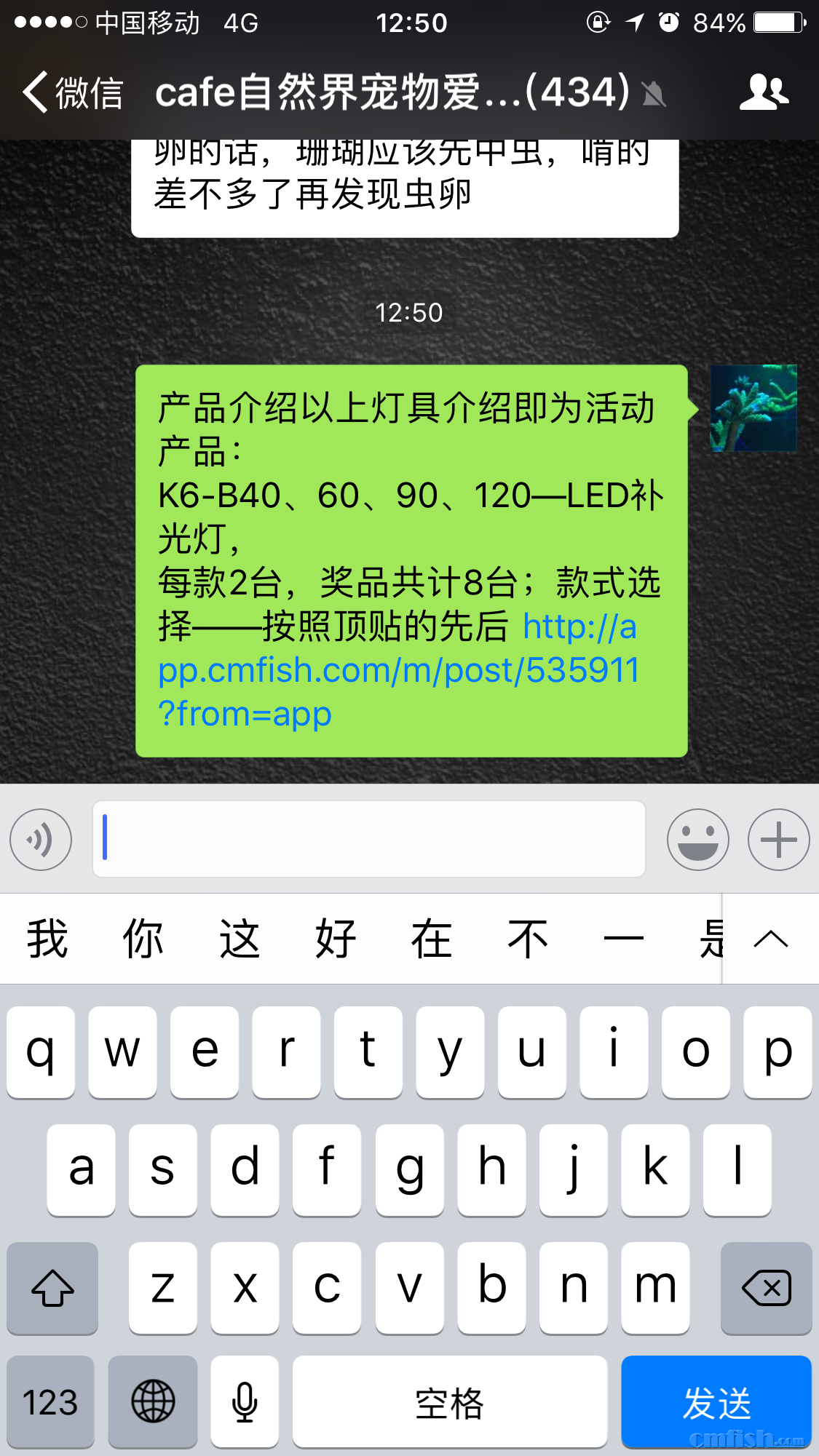The width and height of the screenshot is (819, 1456).
Task: Tap the voice input icon beside the textbox
Action: point(40,839)
